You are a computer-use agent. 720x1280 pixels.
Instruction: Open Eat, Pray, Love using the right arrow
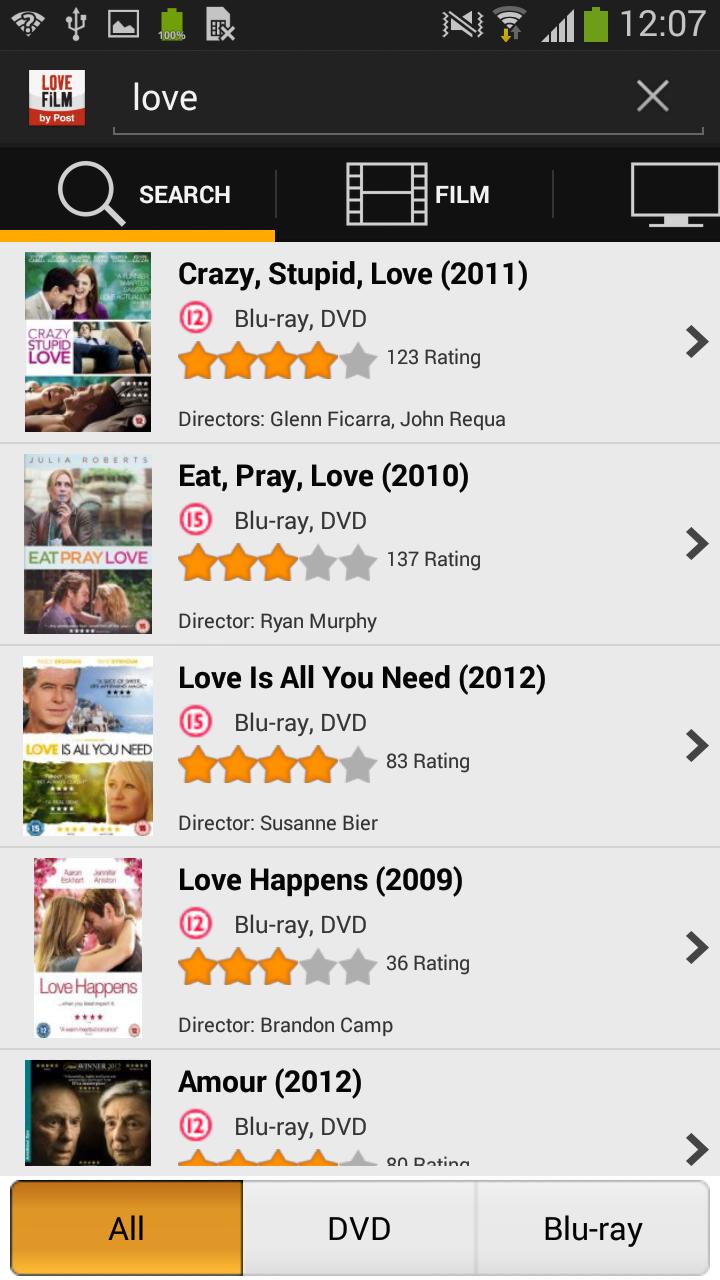(696, 543)
